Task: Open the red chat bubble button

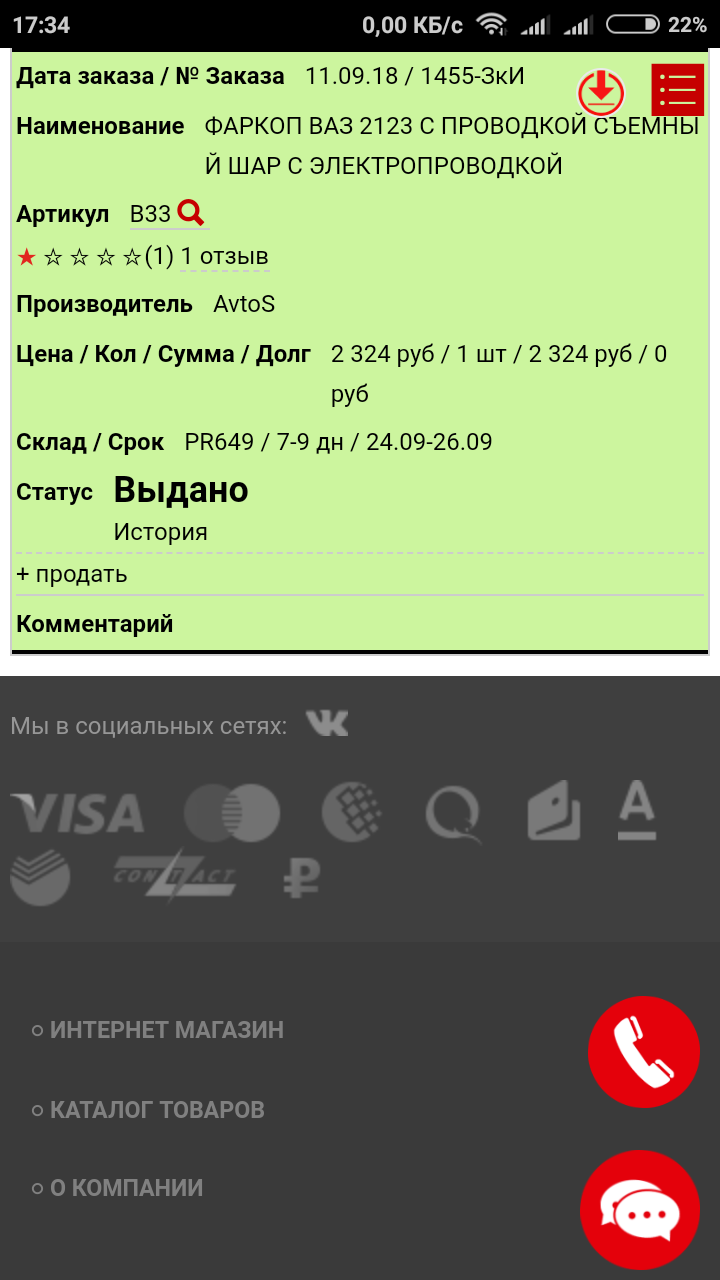Action: [x=640, y=1210]
